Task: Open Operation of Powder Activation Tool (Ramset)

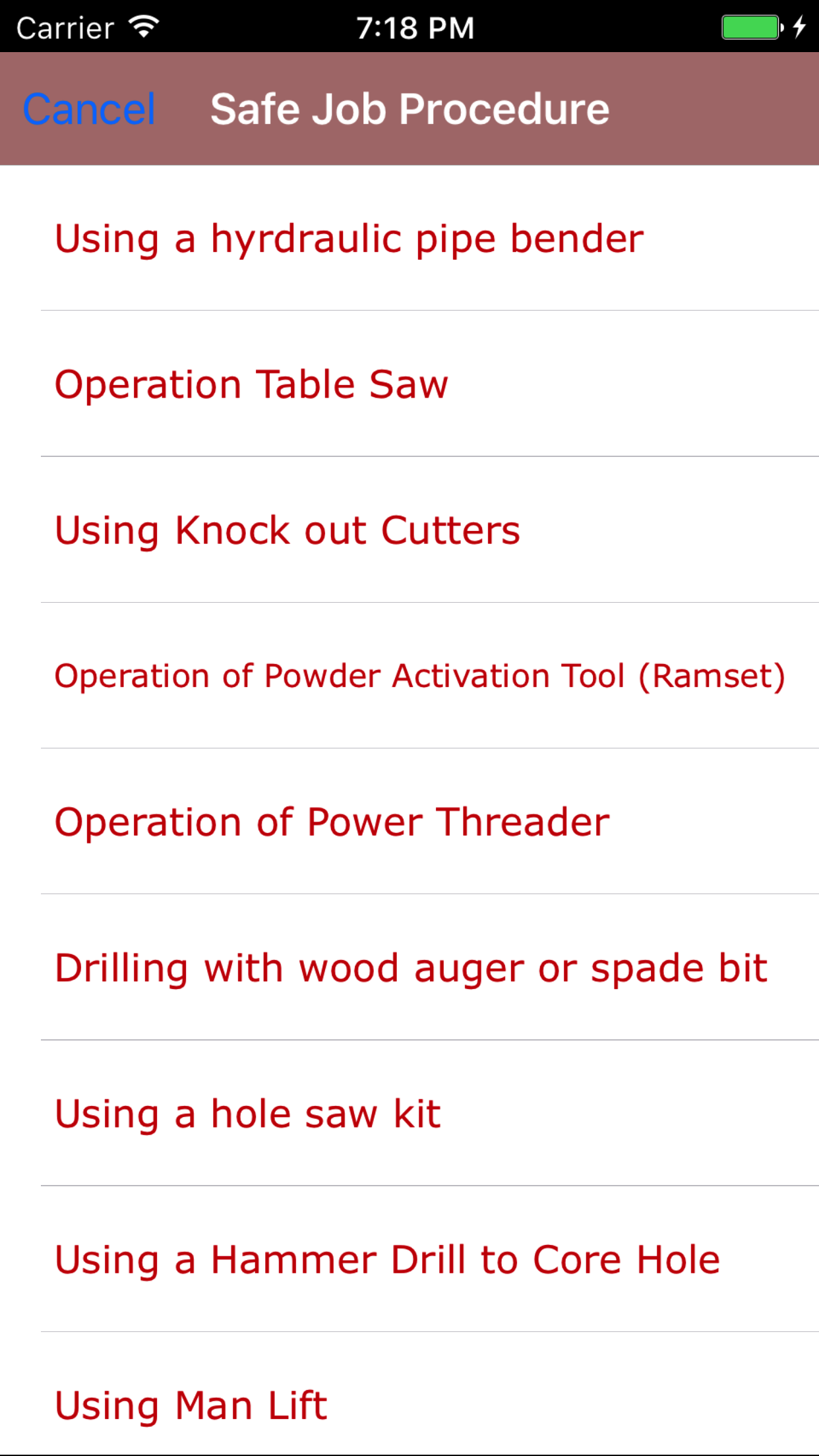Action: [x=419, y=676]
